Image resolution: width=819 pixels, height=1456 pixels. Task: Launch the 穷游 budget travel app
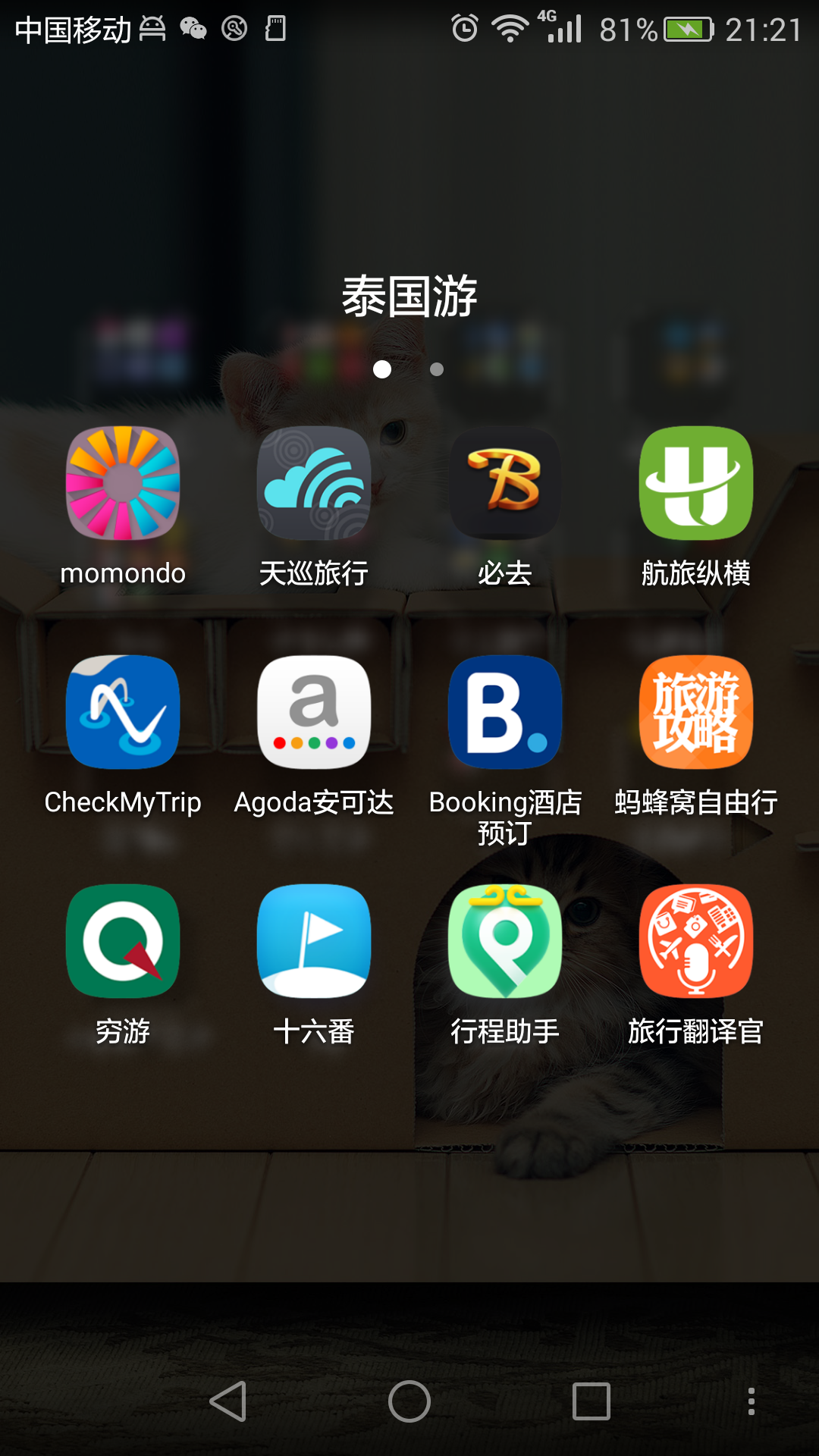coord(122,942)
